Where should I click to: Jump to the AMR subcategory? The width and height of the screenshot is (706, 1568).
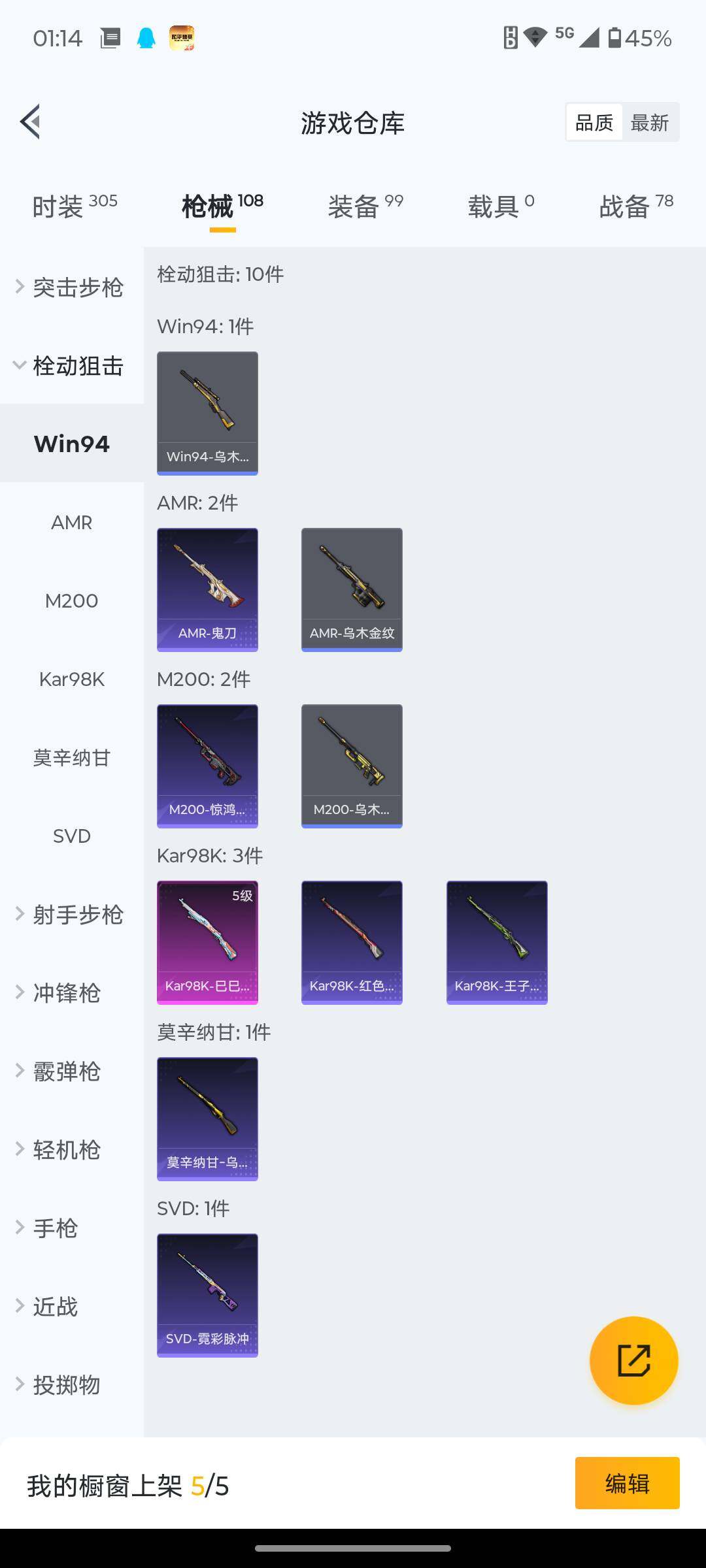point(72,523)
